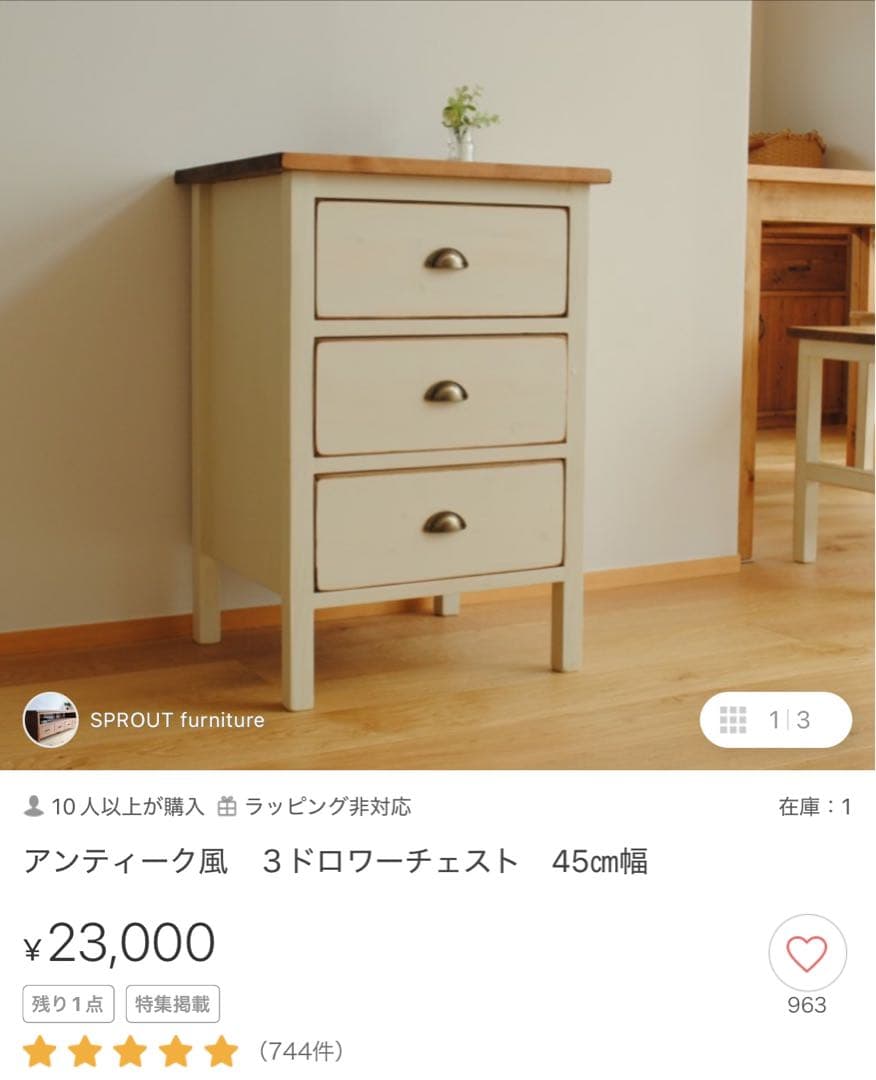This screenshot has height=1080, width=876.
Task: Open the image gallery grid icon
Action: point(735,718)
